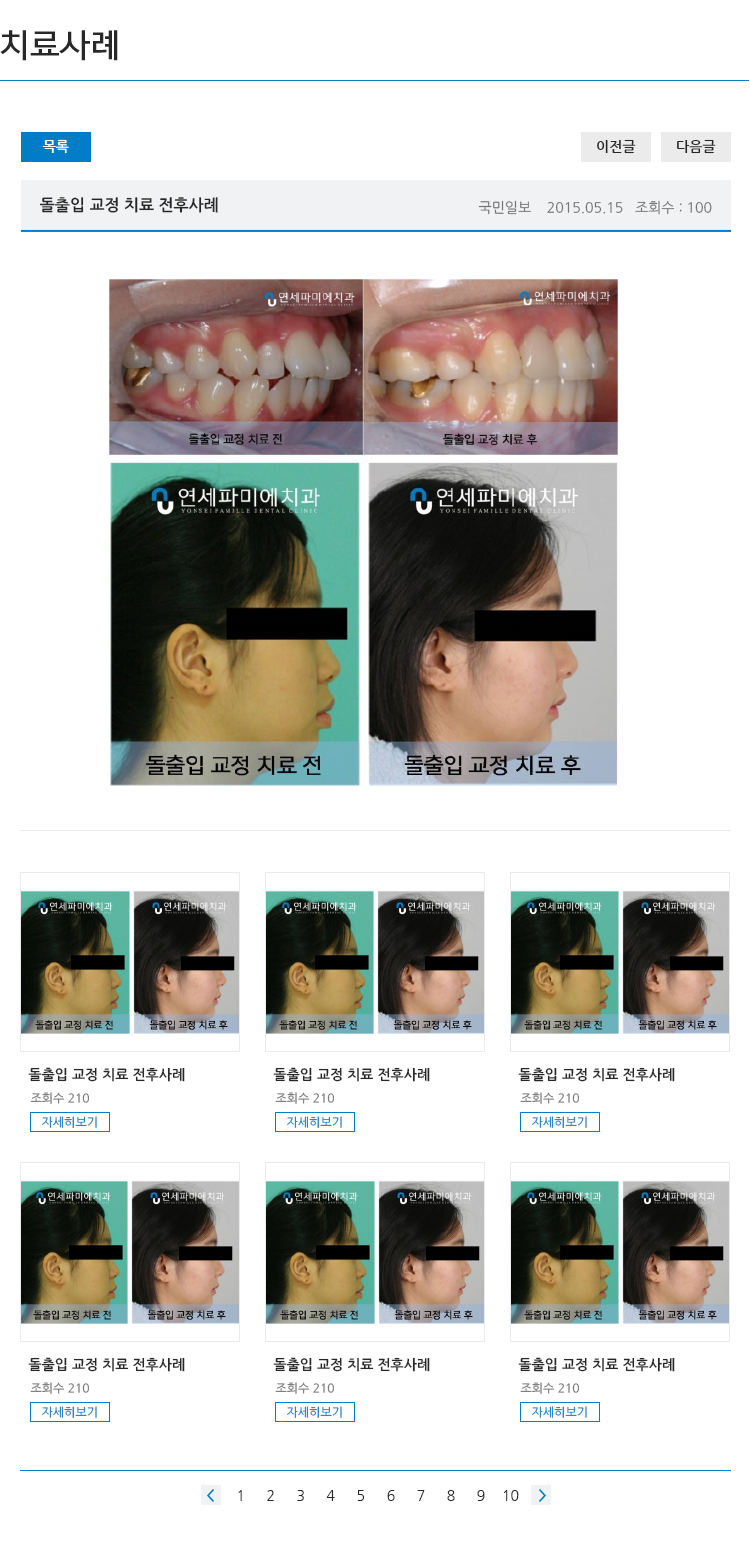Open the previous post via 이전글
750x1555 pixels.
tap(616, 147)
